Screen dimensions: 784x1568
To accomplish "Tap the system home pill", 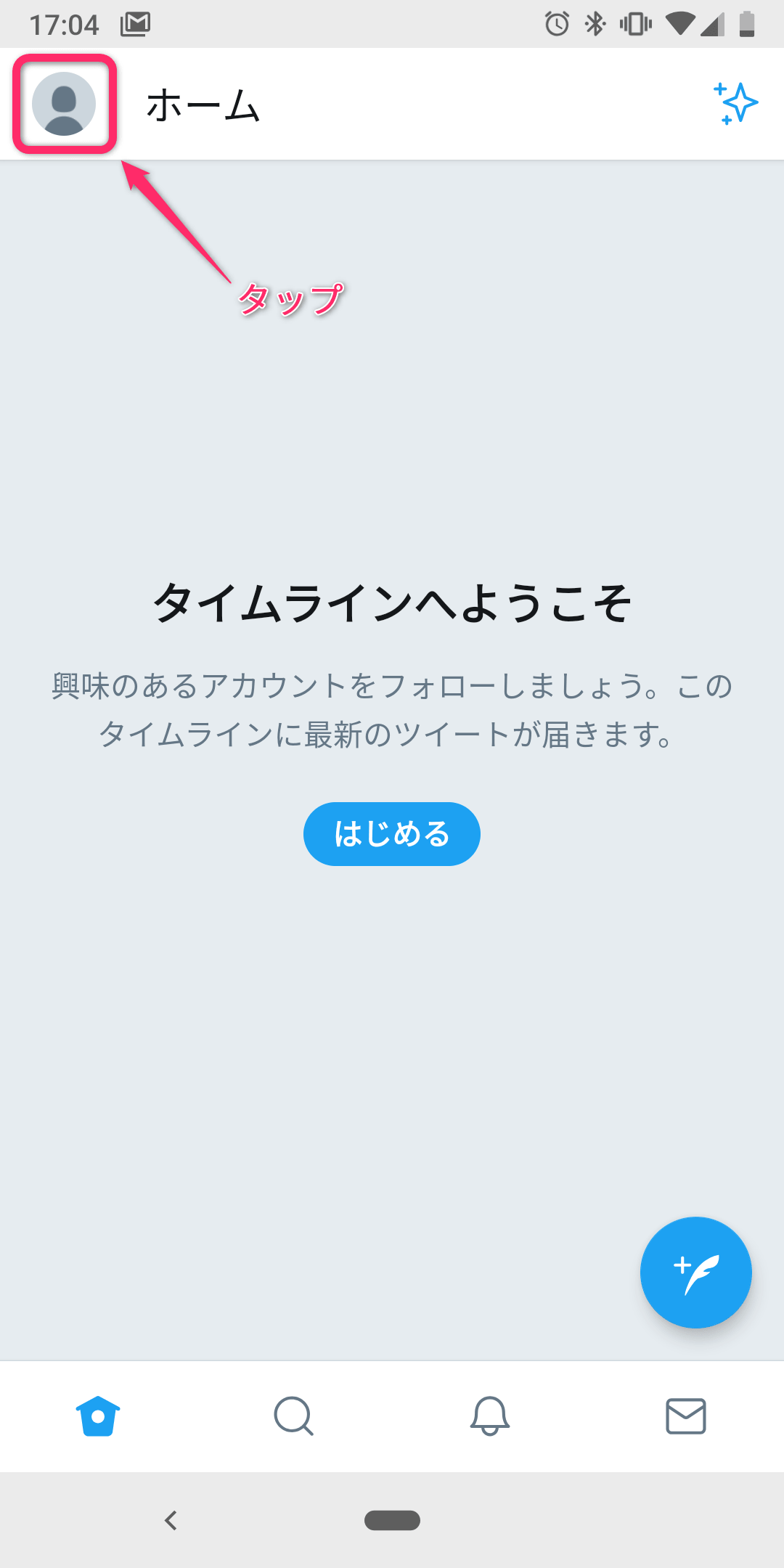I will click(392, 1520).
